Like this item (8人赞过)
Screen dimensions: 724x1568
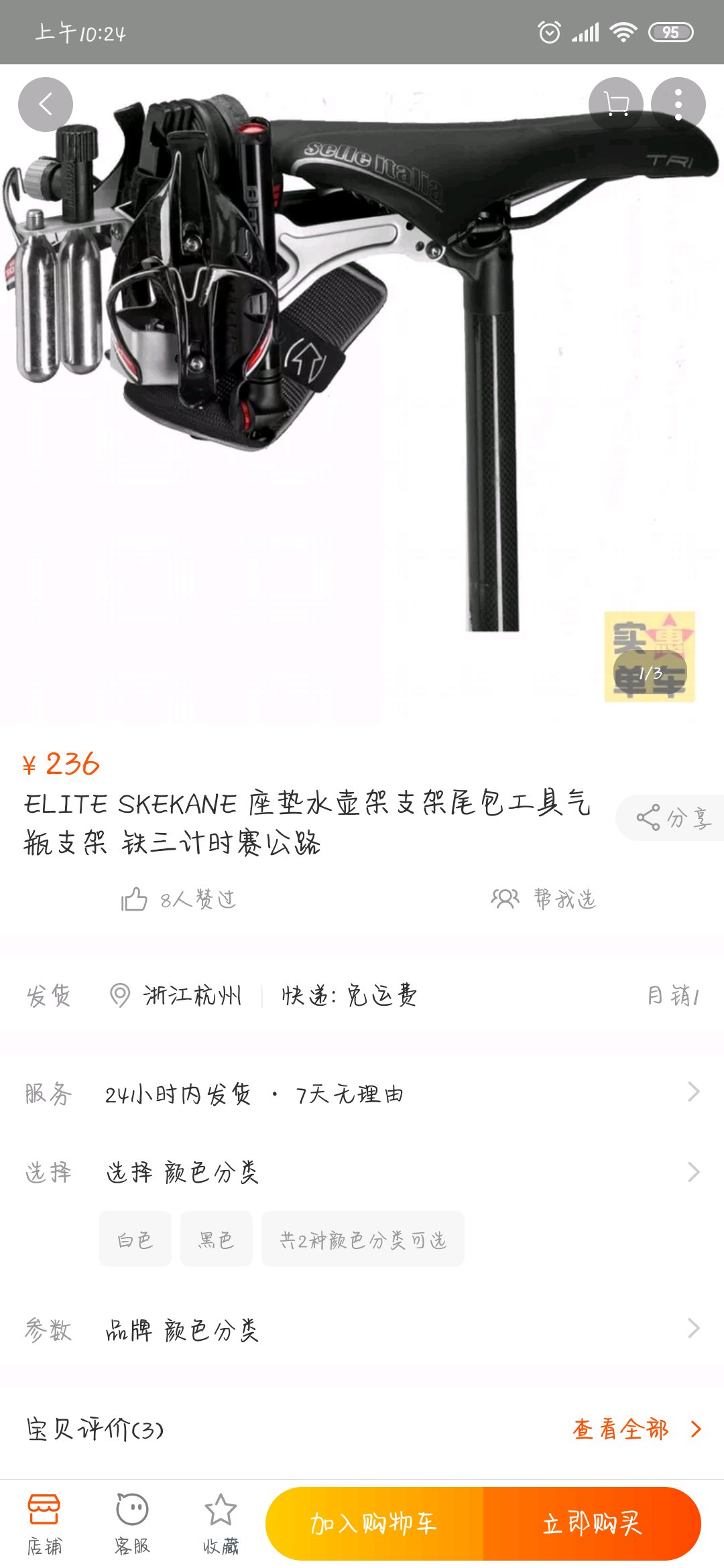click(x=178, y=899)
